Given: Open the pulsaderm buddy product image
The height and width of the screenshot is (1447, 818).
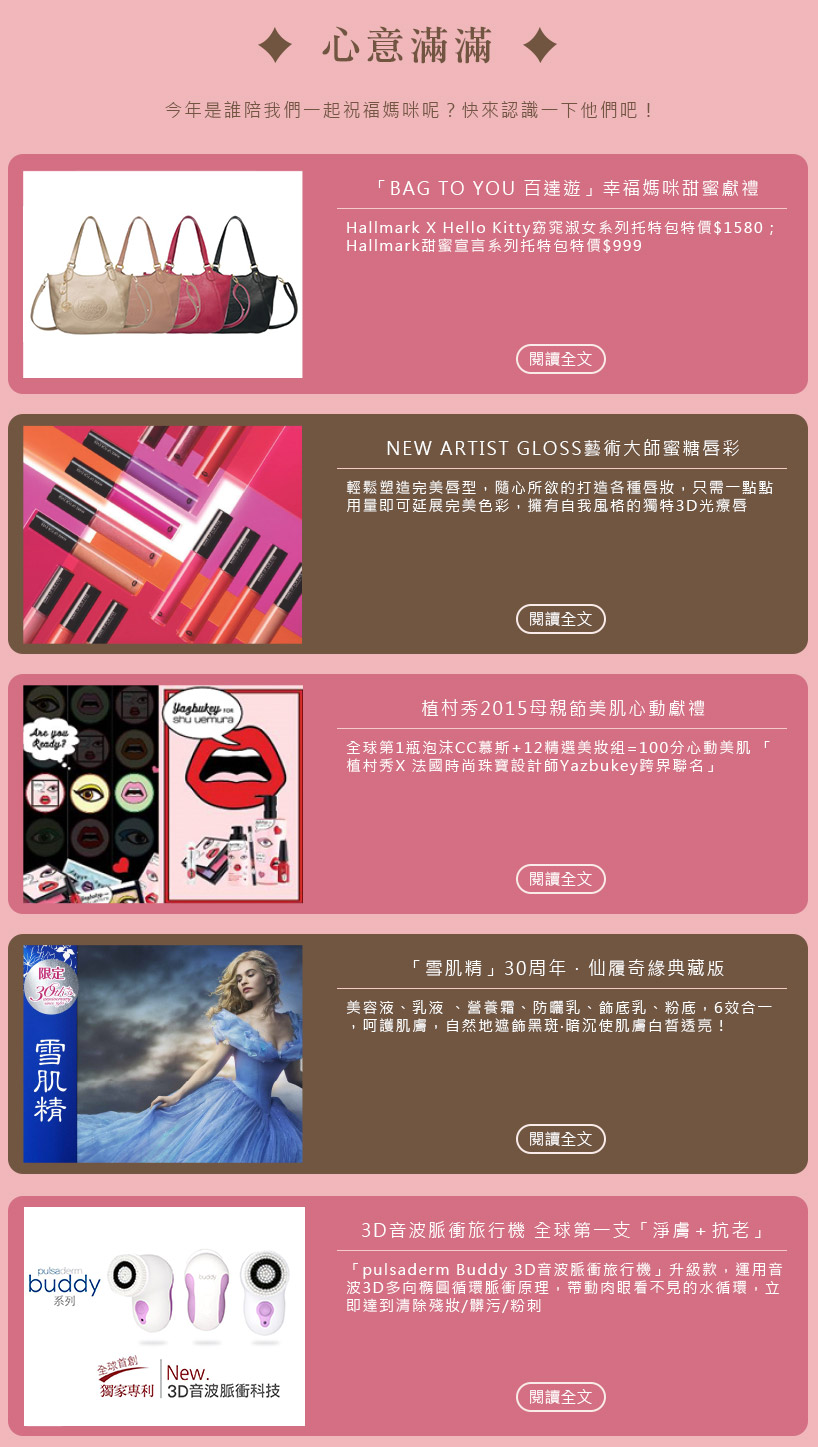Looking at the screenshot, I should pyautogui.click(x=164, y=1316).
